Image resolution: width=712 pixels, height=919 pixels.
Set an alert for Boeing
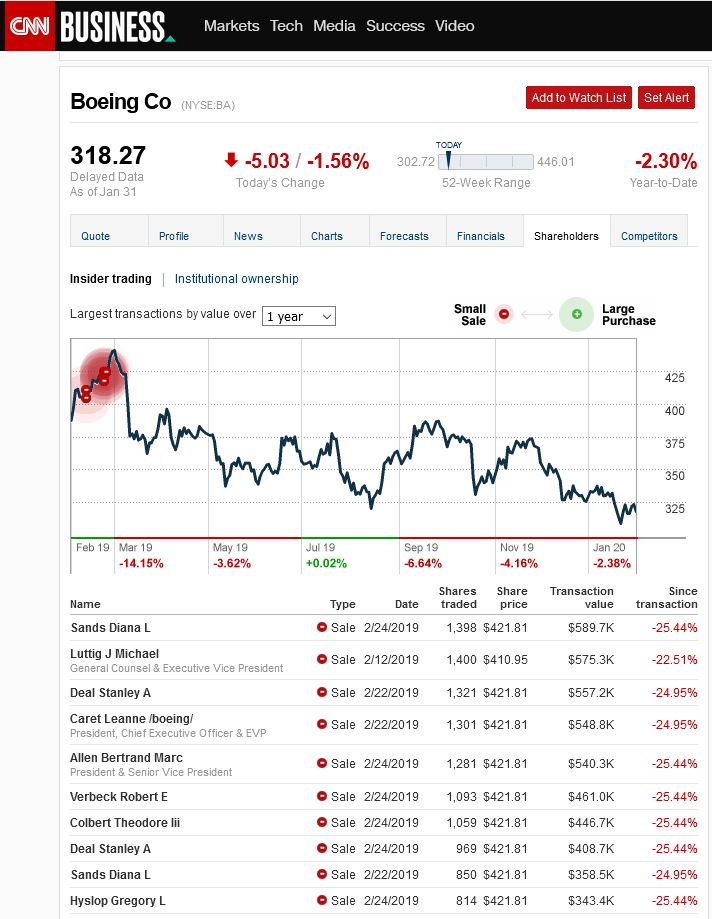pyautogui.click(x=666, y=98)
